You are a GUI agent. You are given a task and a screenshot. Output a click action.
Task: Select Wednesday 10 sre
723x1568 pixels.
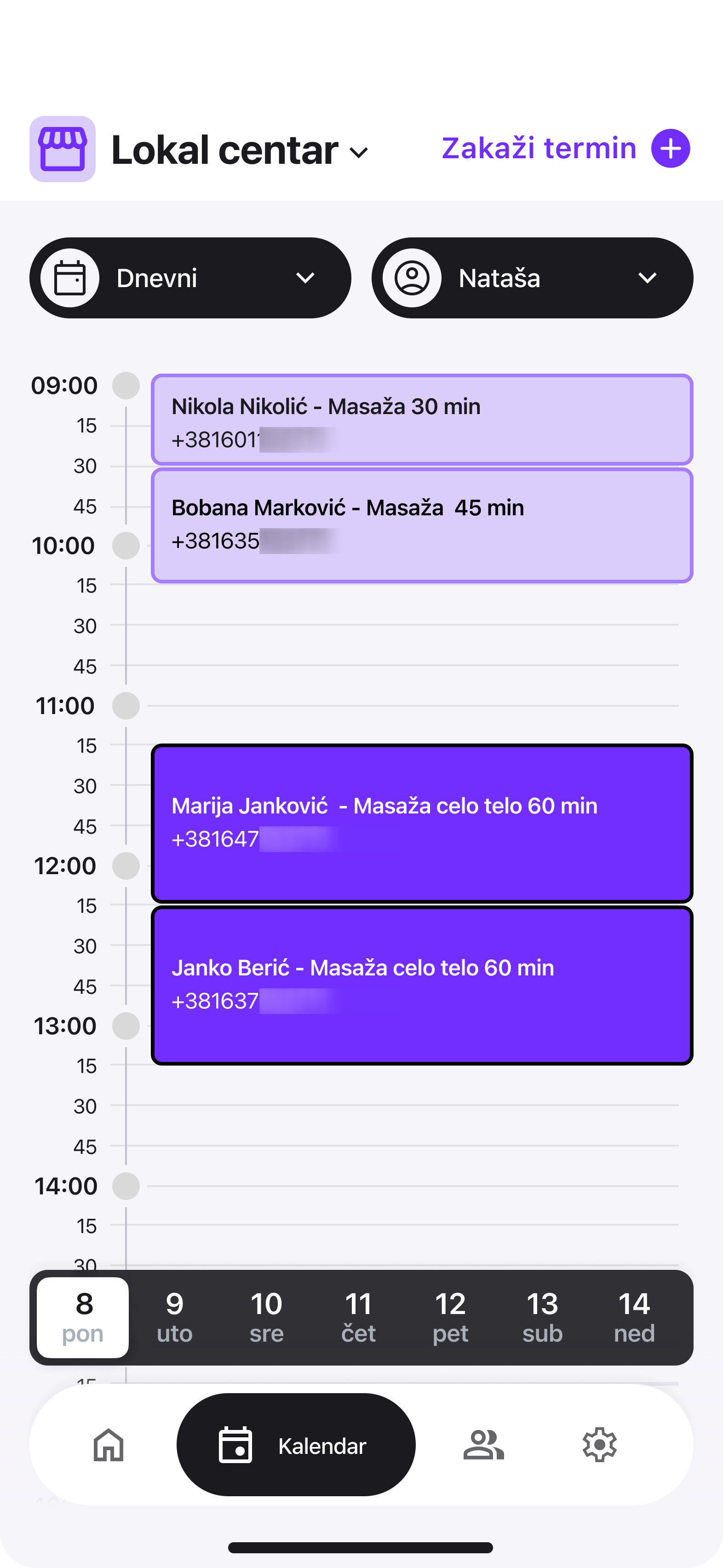(267, 1317)
